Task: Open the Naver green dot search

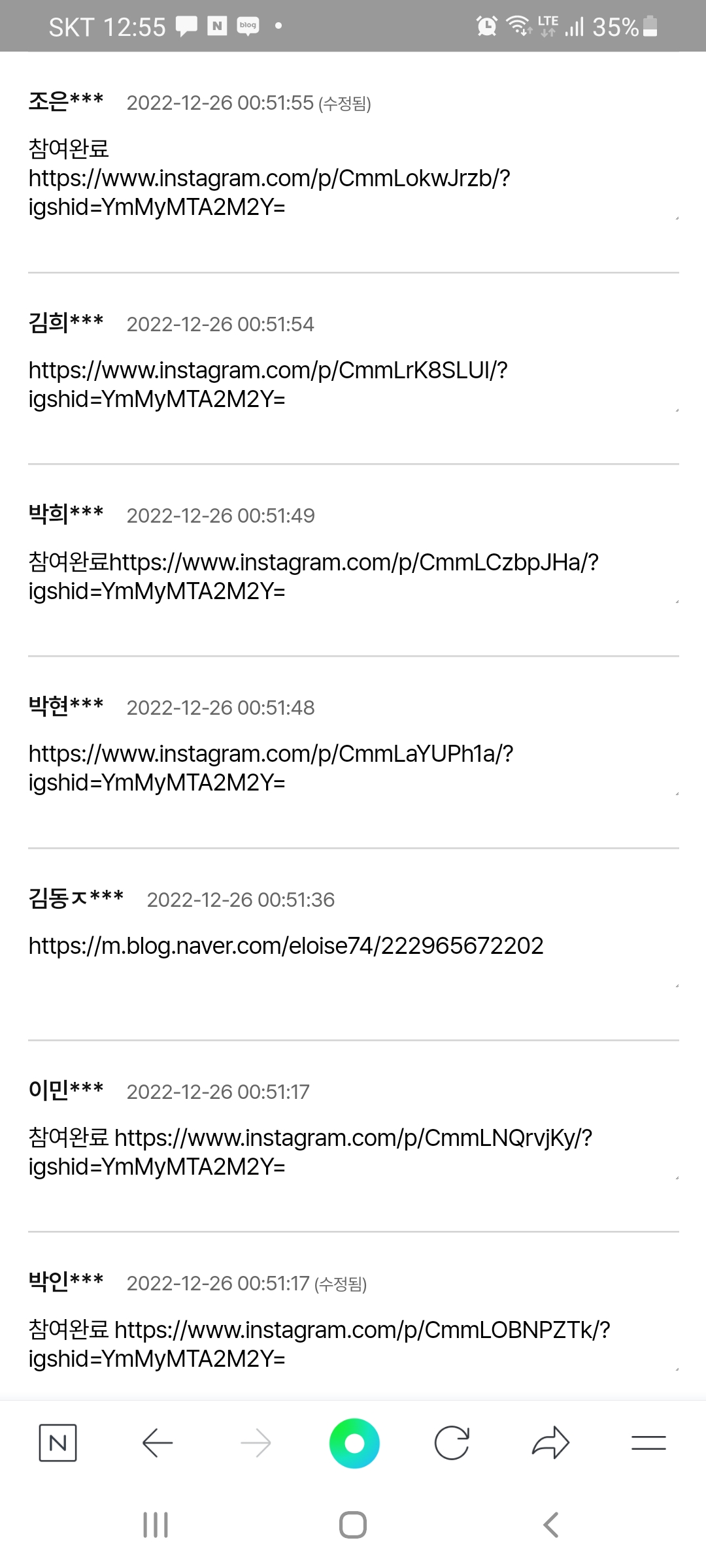Action: point(354,1443)
